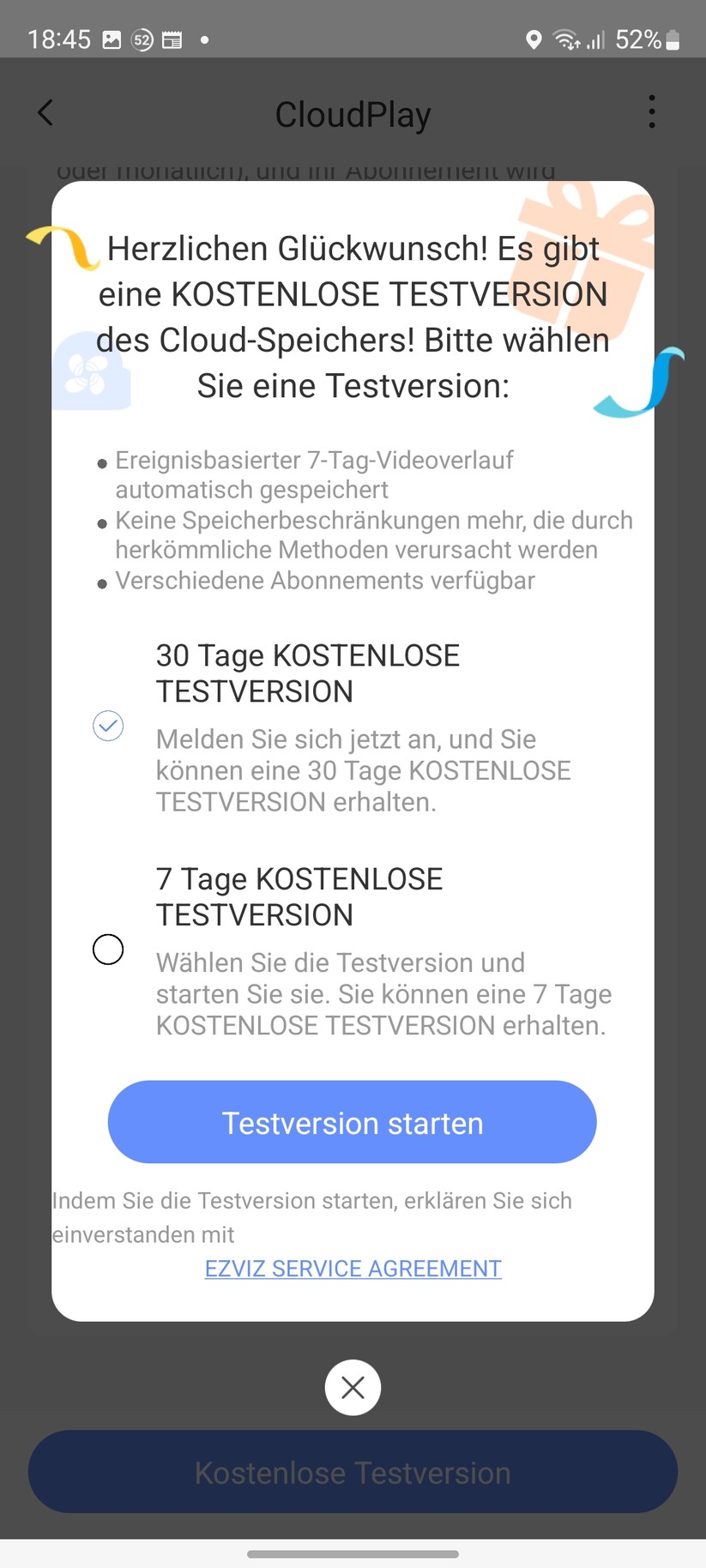
Task: Tap the CloudPlay title bar
Action: (x=353, y=112)
